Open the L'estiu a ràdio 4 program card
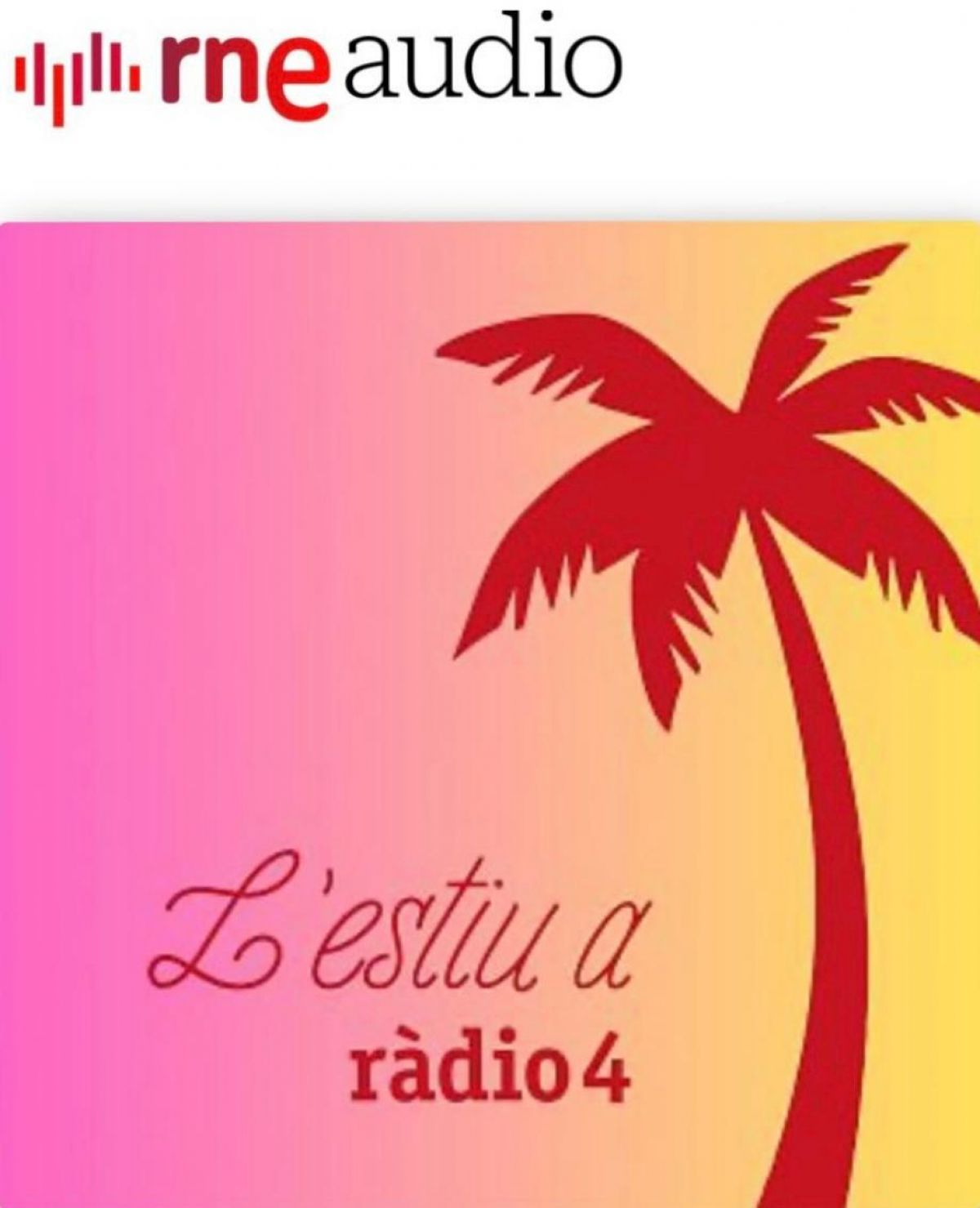980x1208 pixels. pos(490,715)
